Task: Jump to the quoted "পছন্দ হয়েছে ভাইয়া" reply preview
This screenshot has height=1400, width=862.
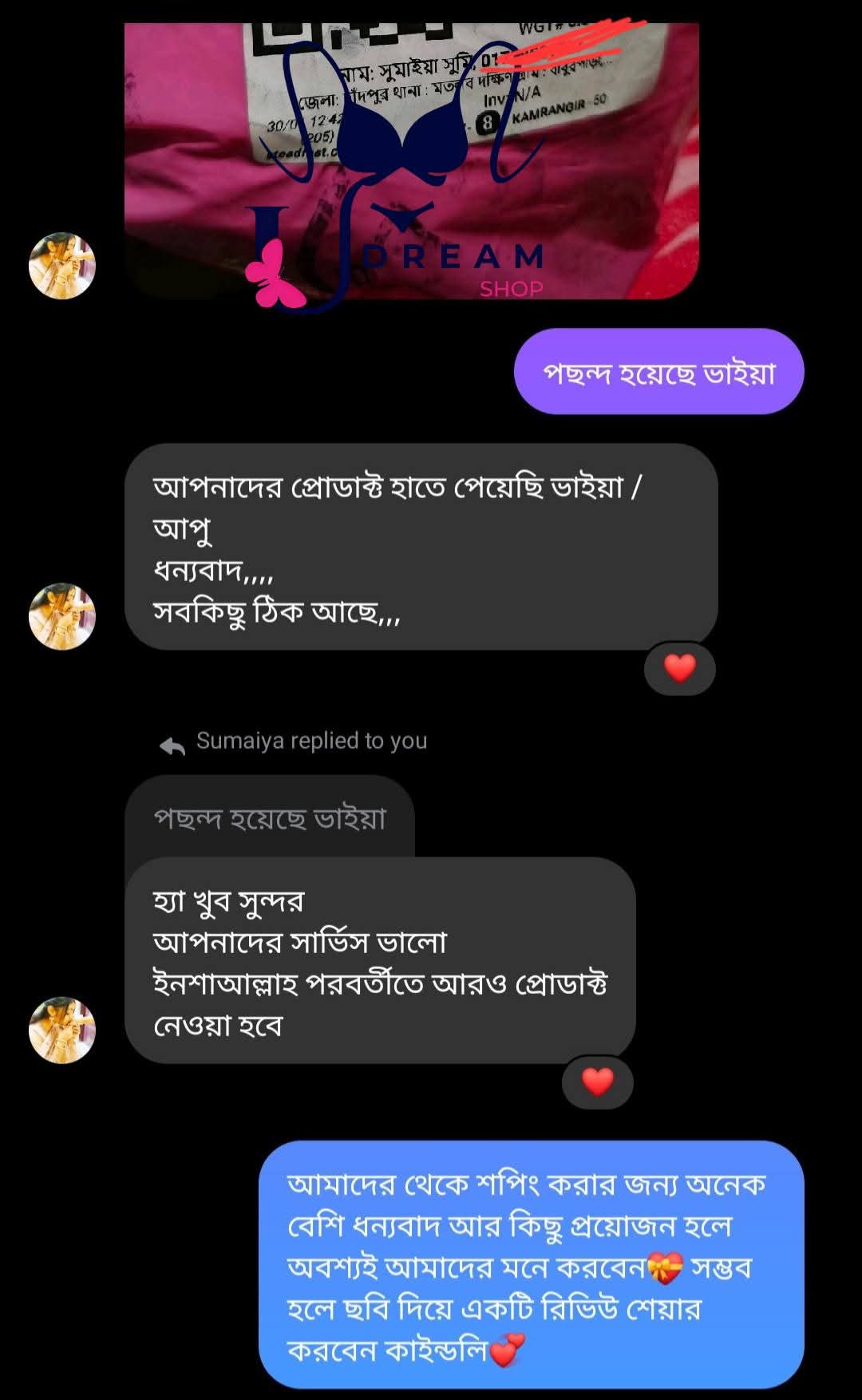Action: [x=270, y=818]
